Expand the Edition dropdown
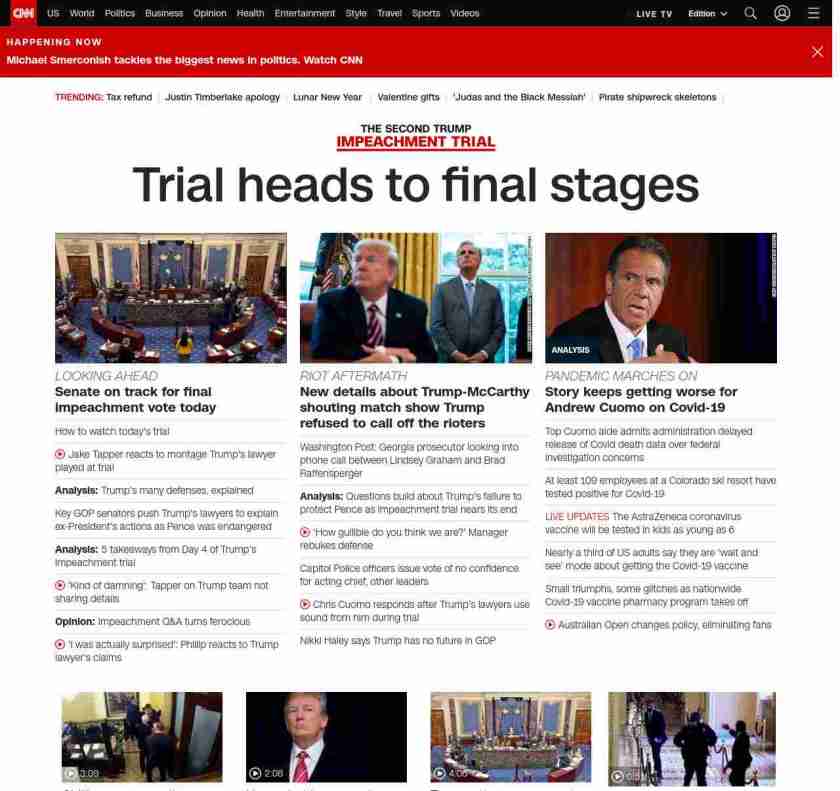Image resolution: width=840 pixels, height=791 pixels. click(x=707, y=14)
